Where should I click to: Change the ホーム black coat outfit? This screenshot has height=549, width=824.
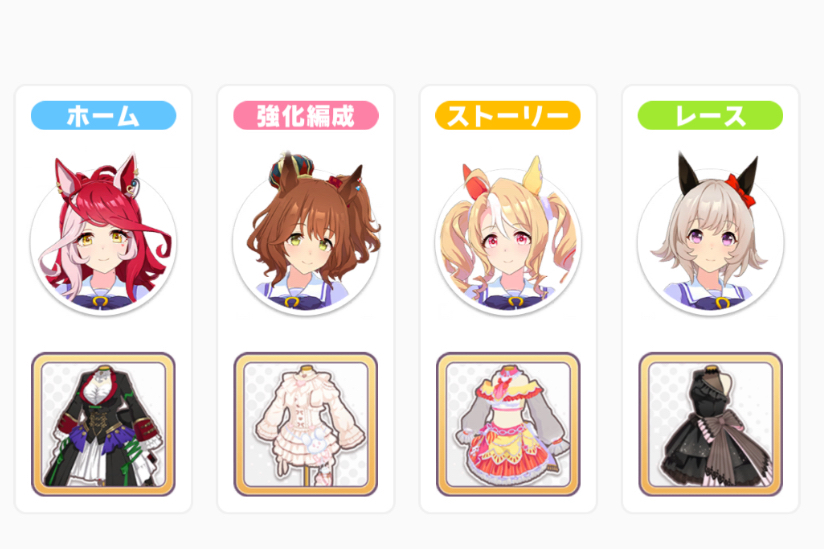103,424
